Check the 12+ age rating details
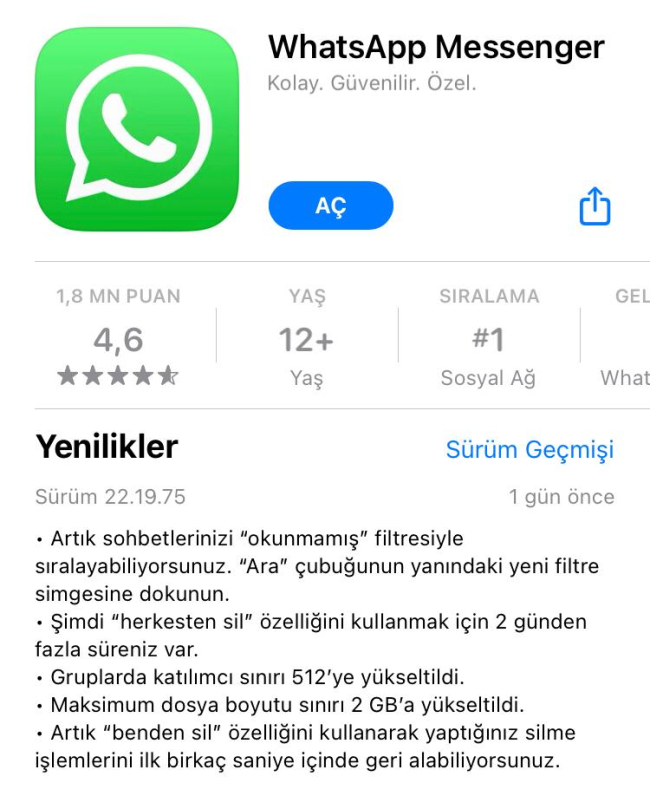The image size is (650, 809). point(306,341)
